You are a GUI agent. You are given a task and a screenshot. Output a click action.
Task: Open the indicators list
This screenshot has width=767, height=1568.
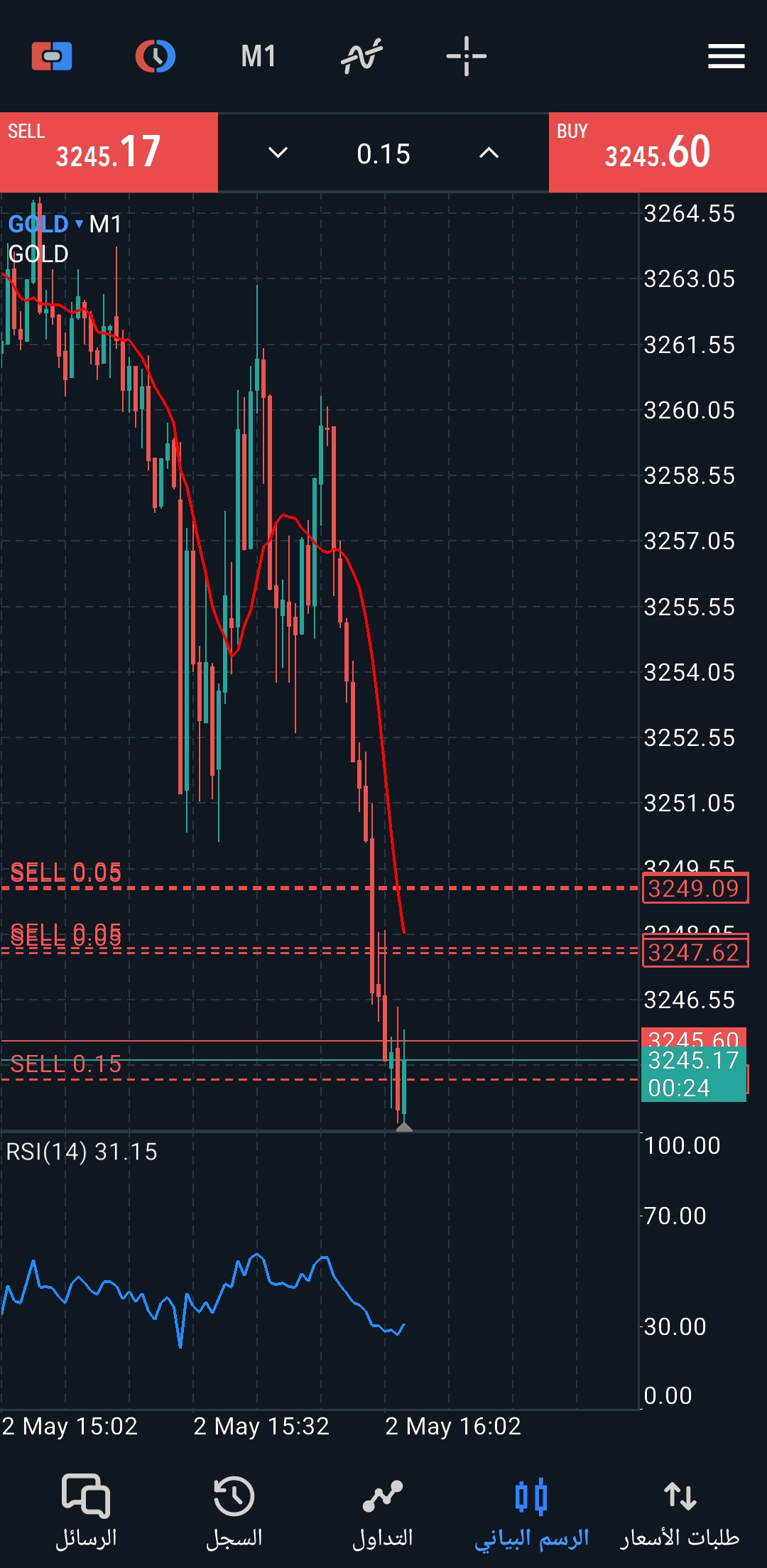pos(361,56)
